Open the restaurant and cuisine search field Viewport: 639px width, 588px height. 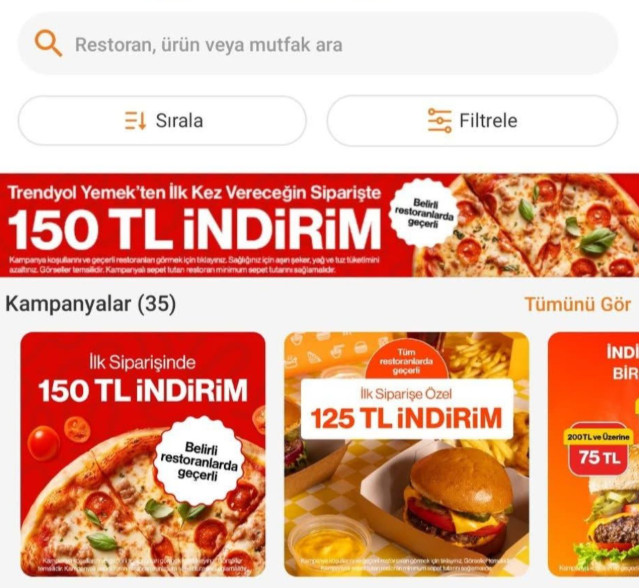tap(318, 44)
